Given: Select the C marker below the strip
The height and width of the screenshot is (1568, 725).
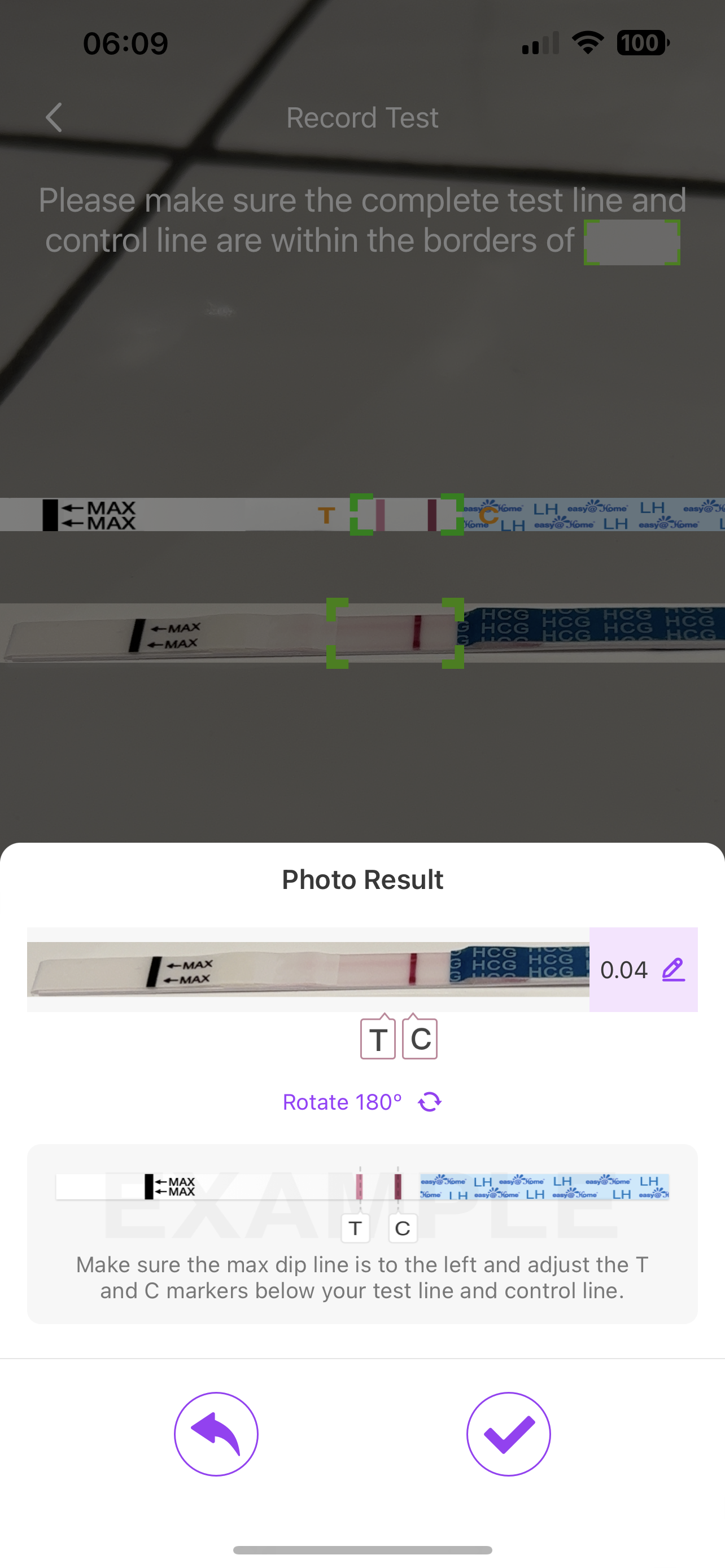Looking at the screenshot, I should 420,1039.
